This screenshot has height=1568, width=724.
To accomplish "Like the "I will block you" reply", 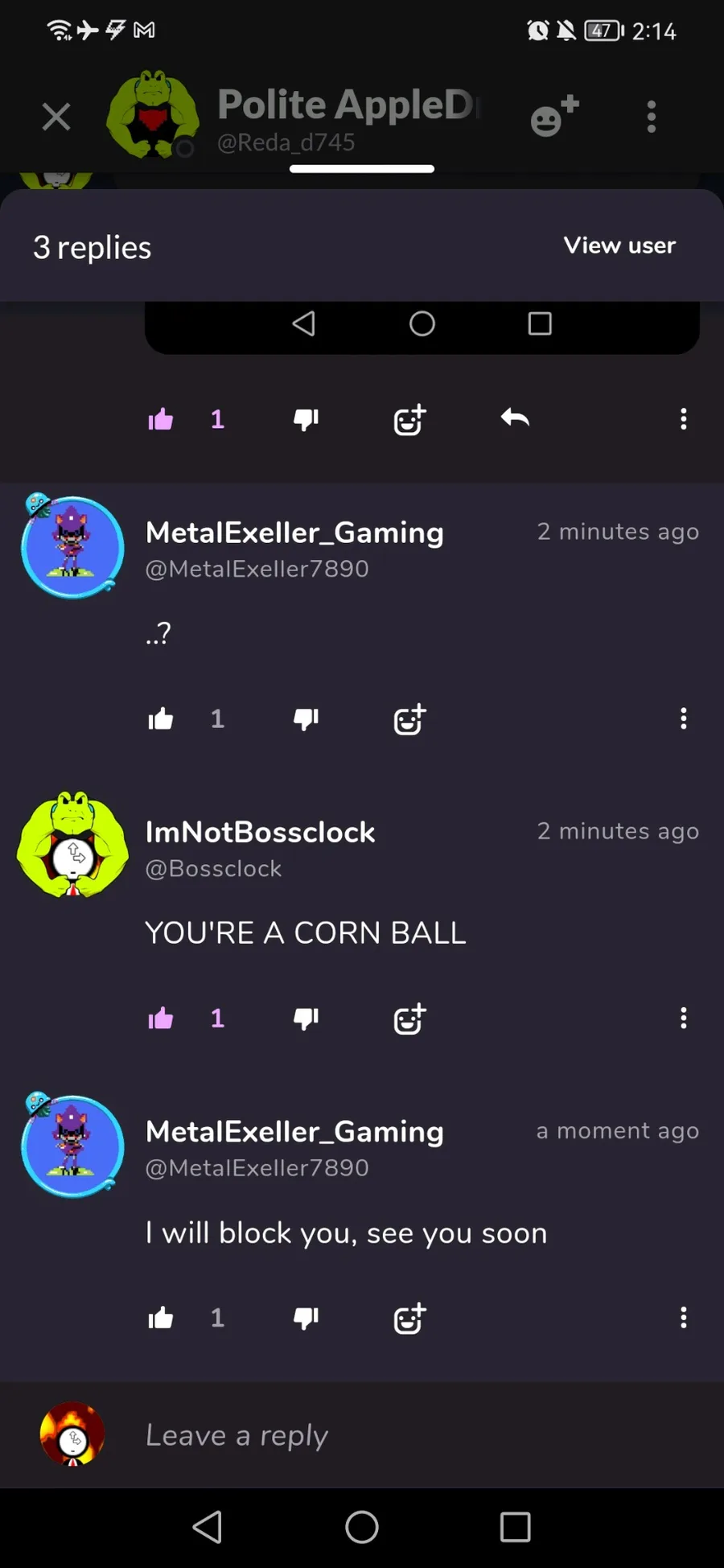I will point(161,1318).
